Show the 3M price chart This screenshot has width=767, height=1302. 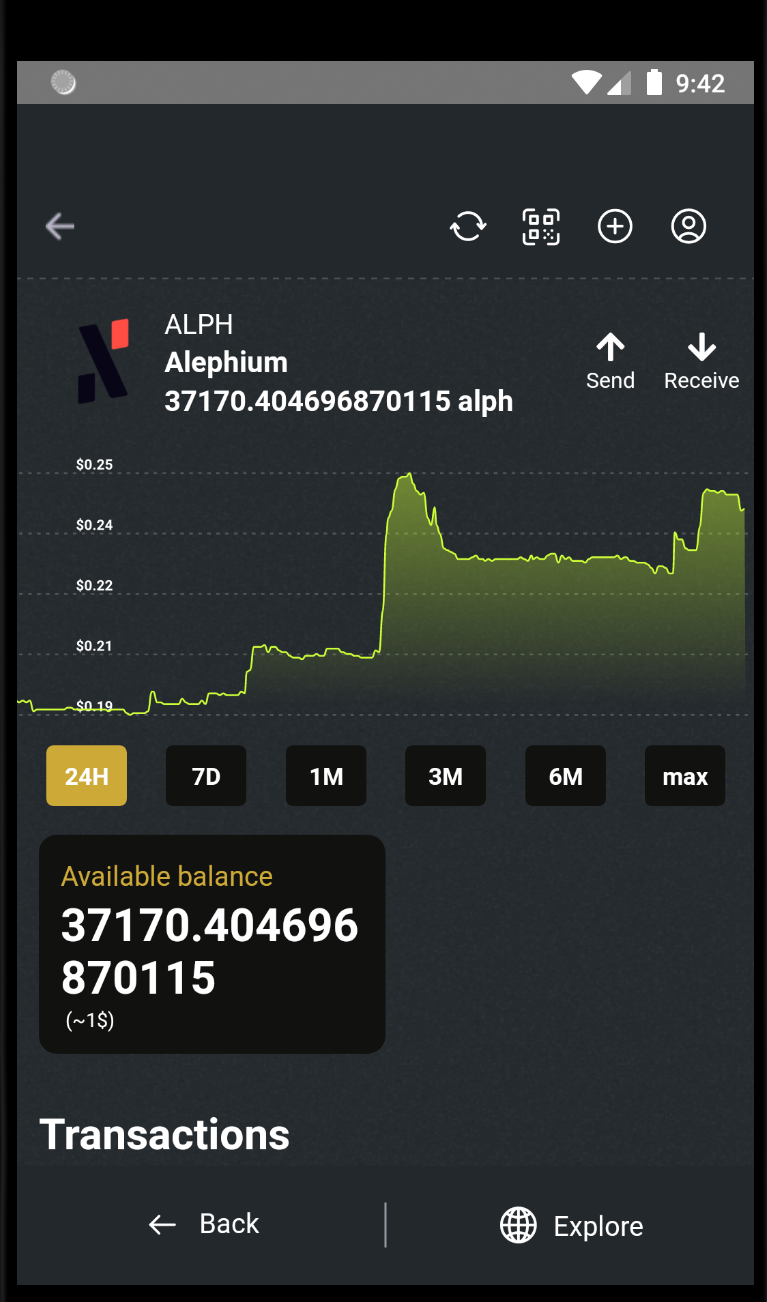pos(445,776)
